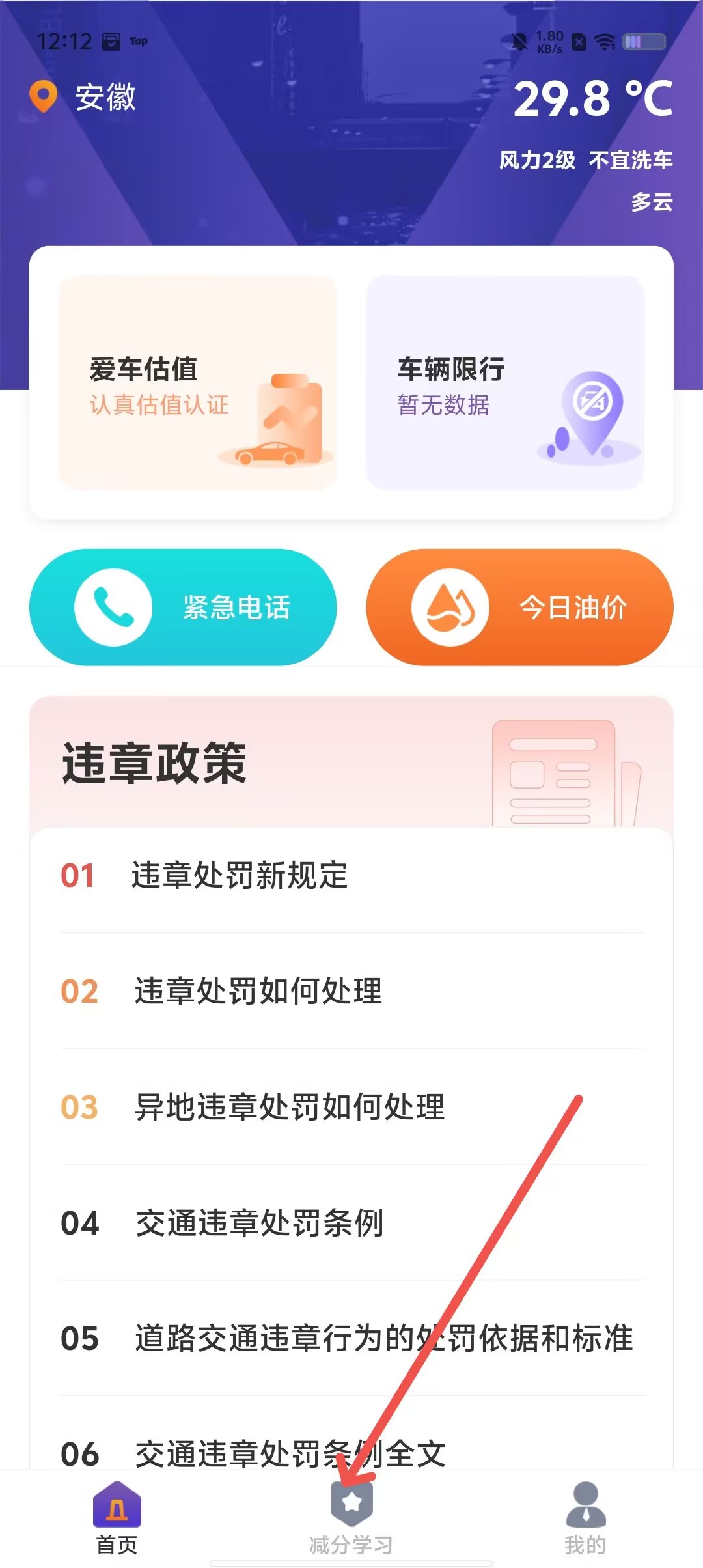This screenshot has width=703, height=1568.
Task: Tap the 紧急电话 button
Action: click(183, 607)
